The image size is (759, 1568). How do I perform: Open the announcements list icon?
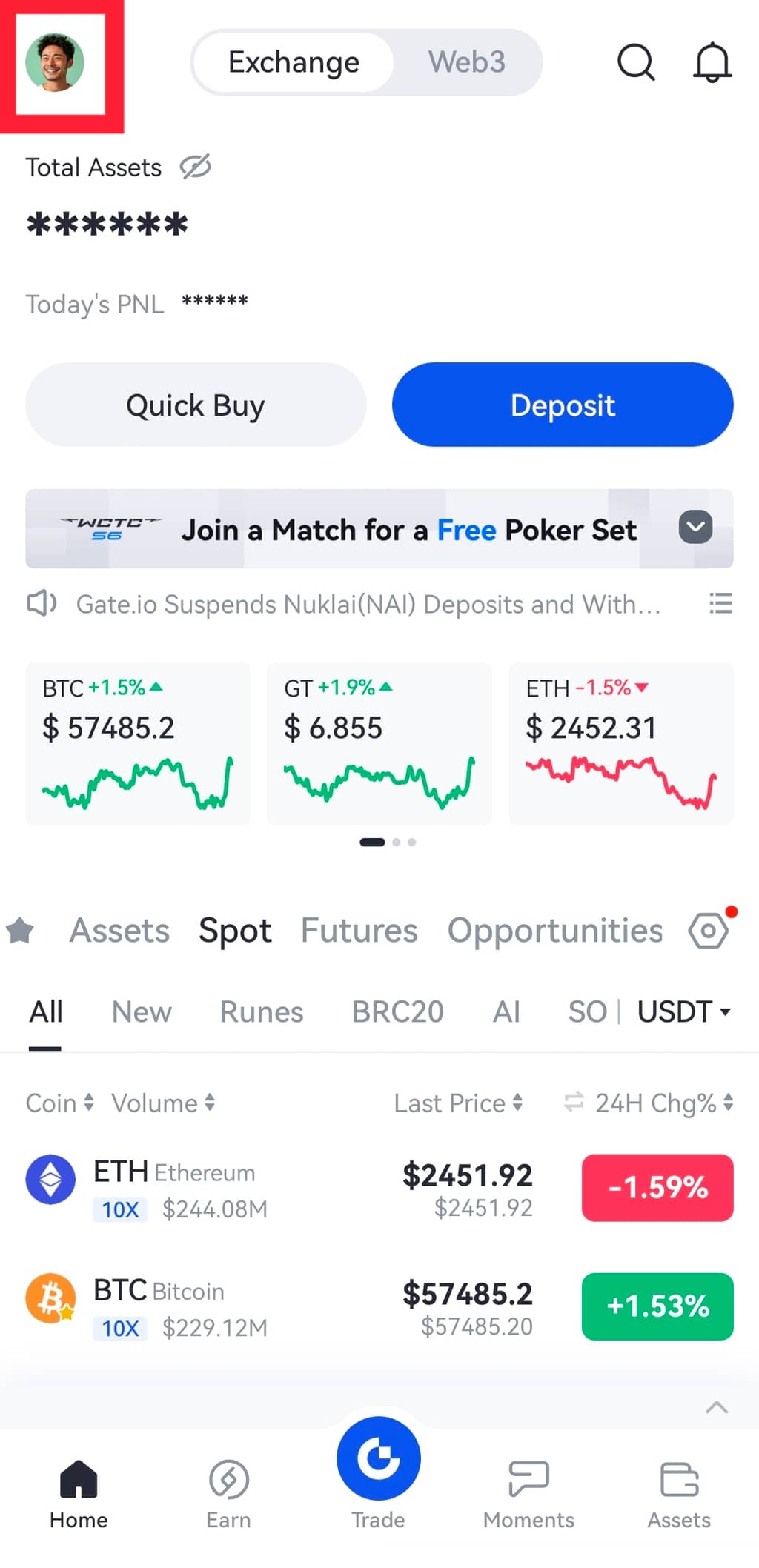720,603
